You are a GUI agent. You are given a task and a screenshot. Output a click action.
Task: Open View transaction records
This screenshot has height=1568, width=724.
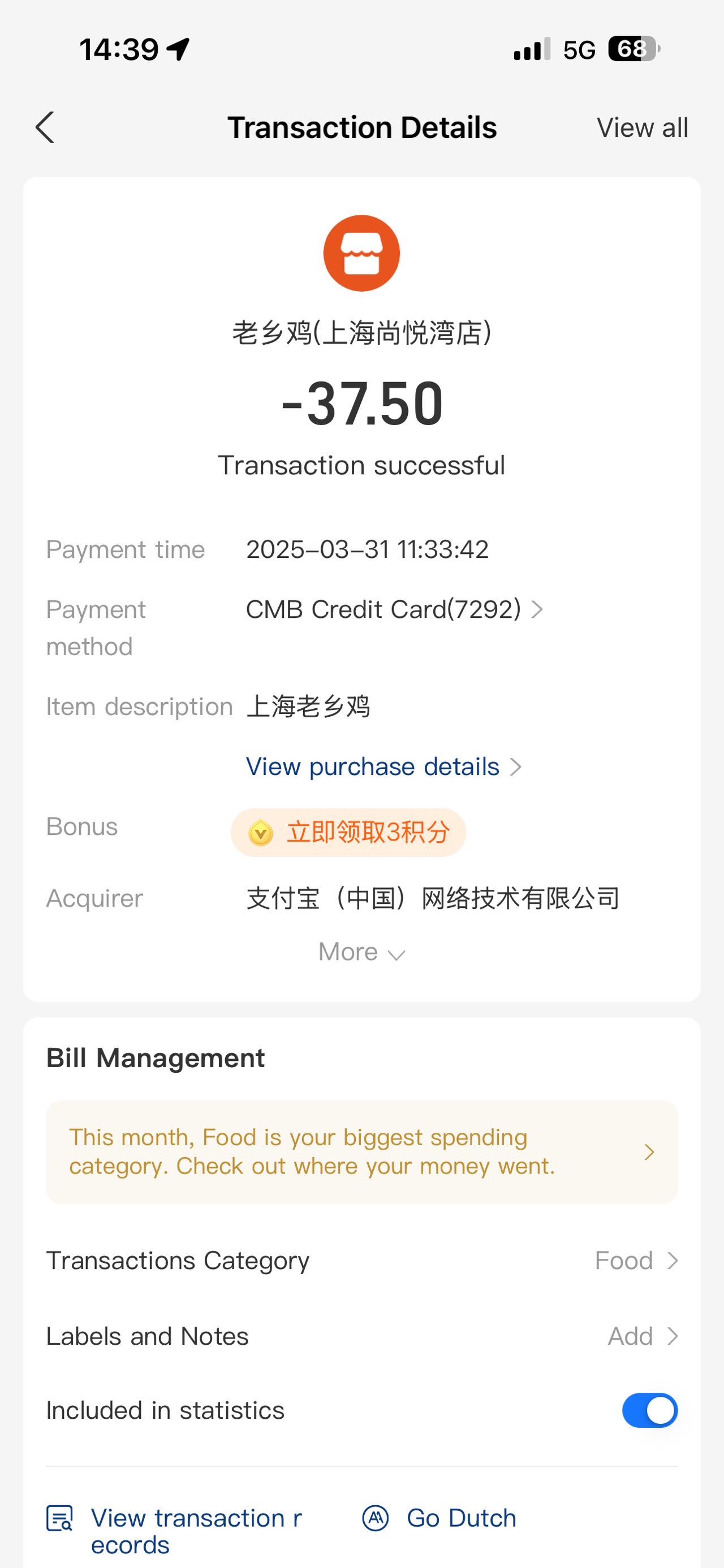tap(175, 1531)
